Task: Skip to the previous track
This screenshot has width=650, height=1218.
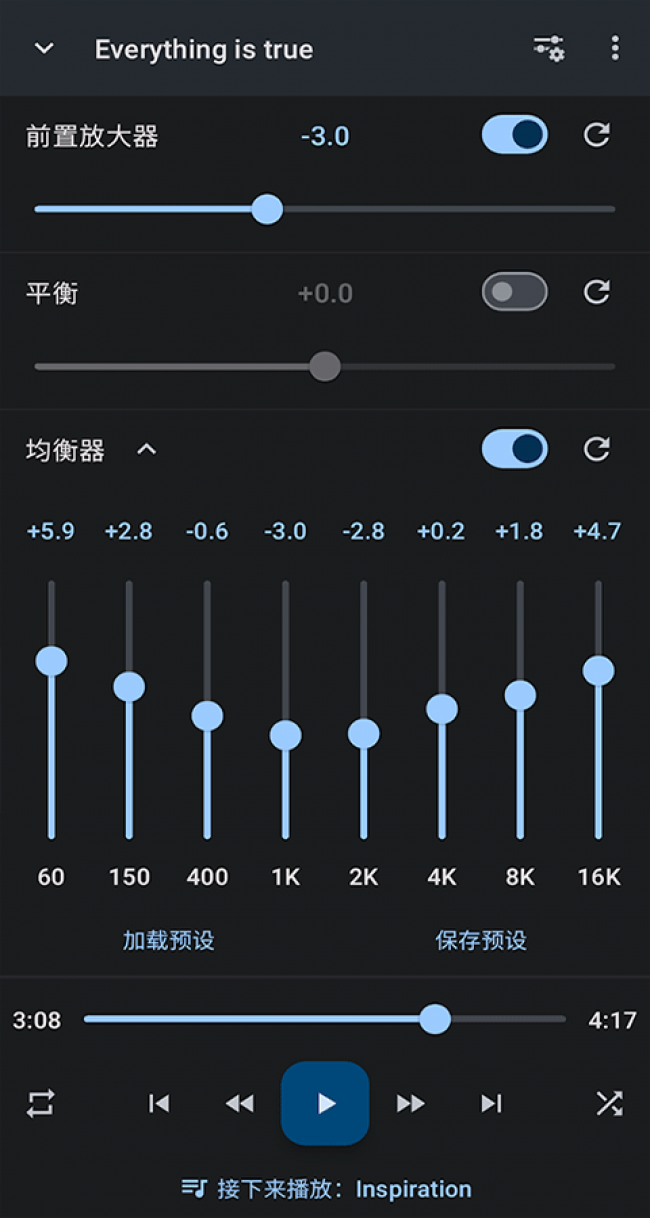Action: click(158, 1103)
